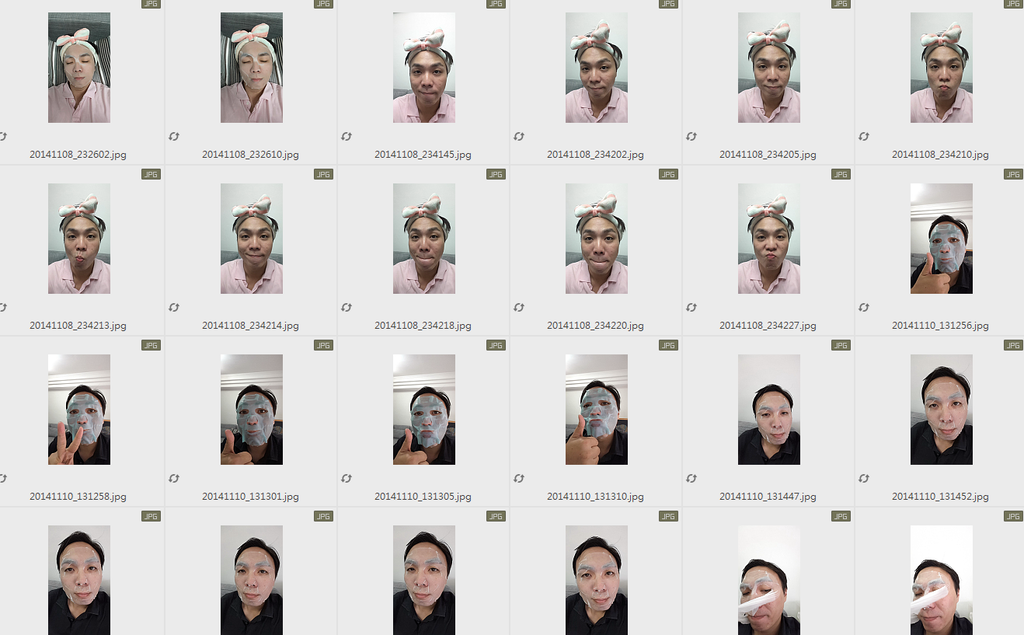This screenshot has width=1024, height=635.
Task: Select image 20141108_234145.jpg
Action: point(424,67)
